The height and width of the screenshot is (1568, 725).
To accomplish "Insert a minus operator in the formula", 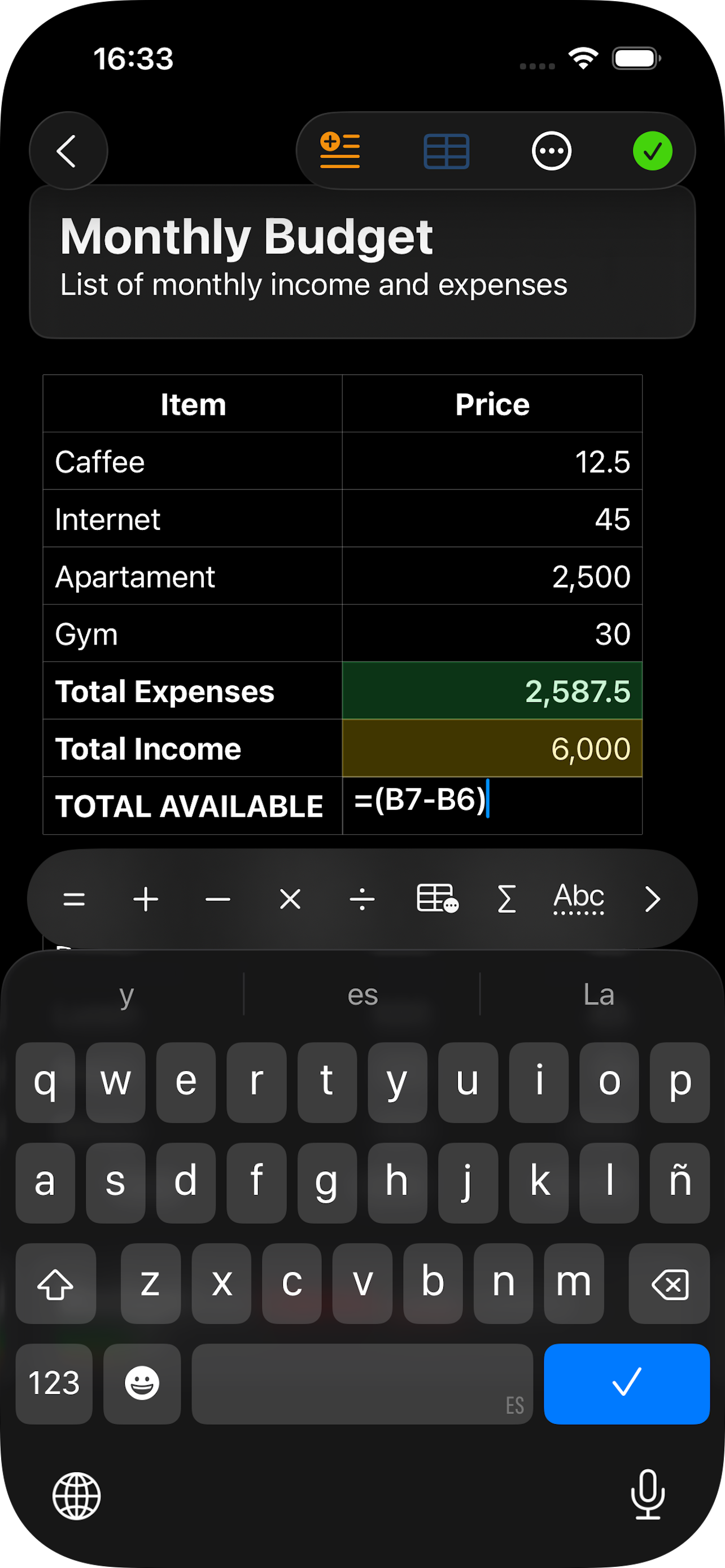I will (x=218, y=899).
